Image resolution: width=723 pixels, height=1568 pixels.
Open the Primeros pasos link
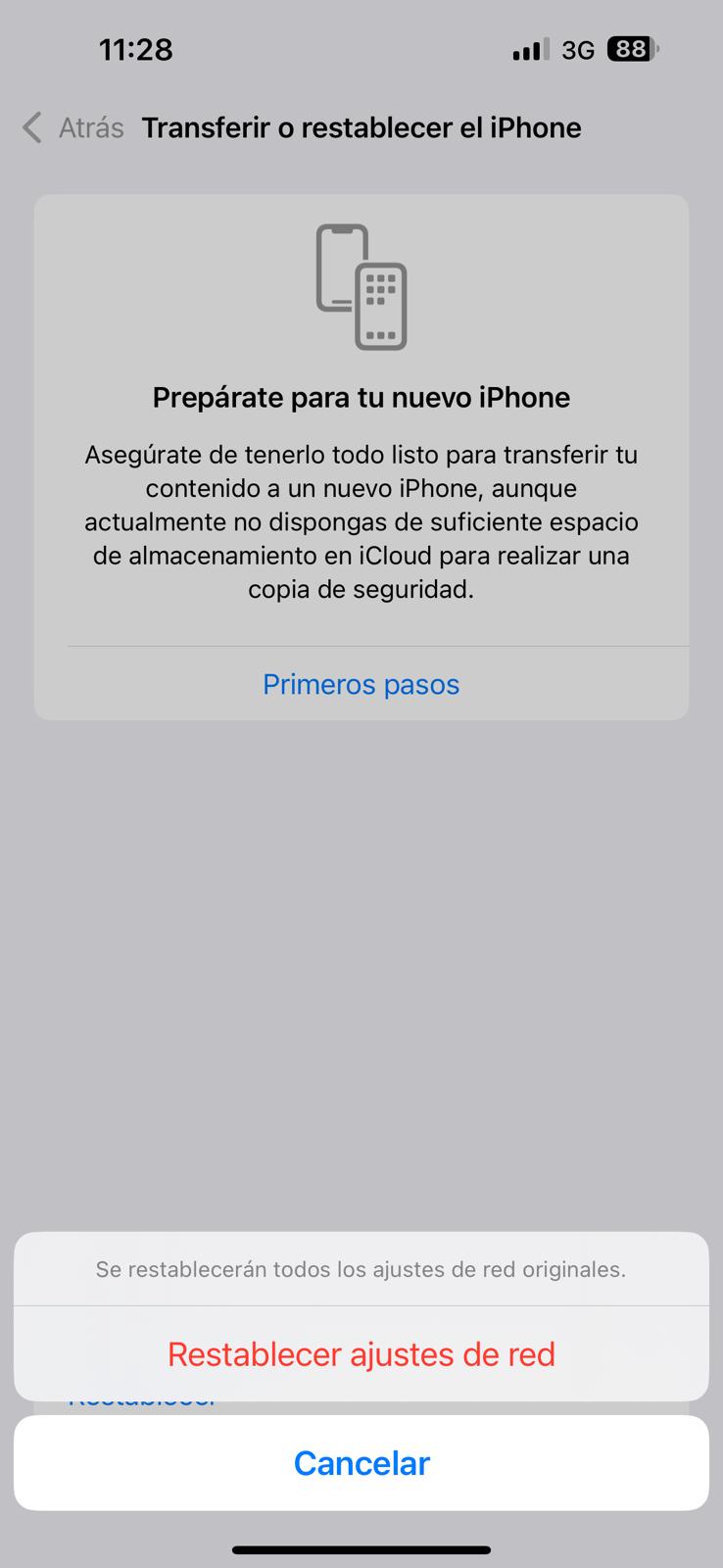(x=361, y=684)
